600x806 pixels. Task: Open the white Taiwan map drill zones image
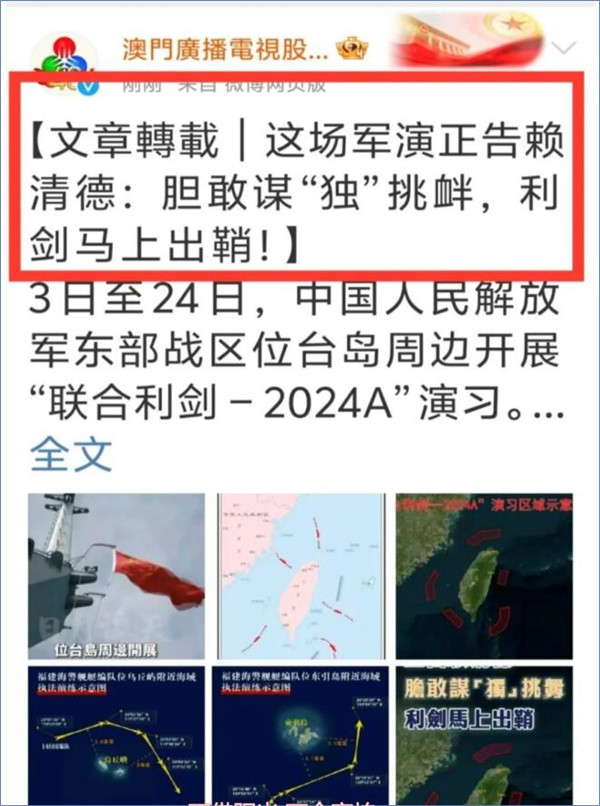pos(301,575)
